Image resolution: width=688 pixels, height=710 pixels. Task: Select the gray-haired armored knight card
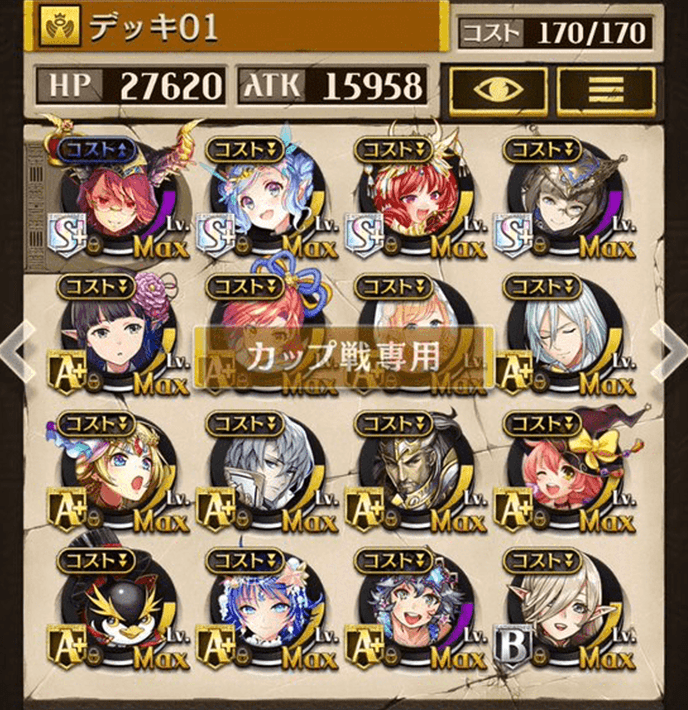click(260, 472)
